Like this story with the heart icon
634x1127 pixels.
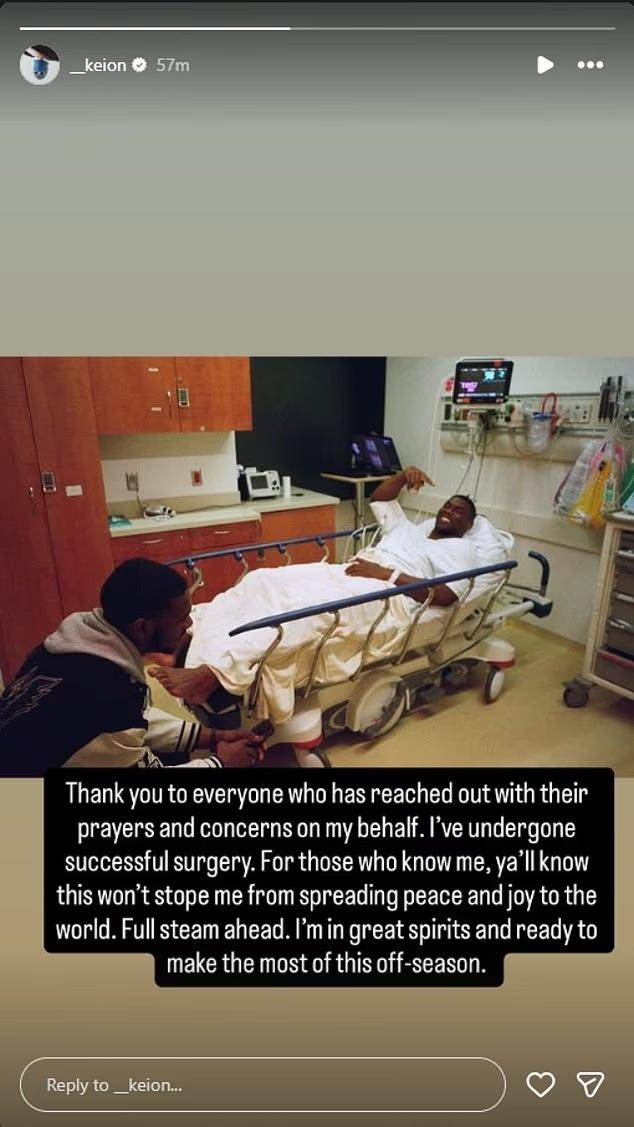pyautogui.click(x=540, y=1085)
